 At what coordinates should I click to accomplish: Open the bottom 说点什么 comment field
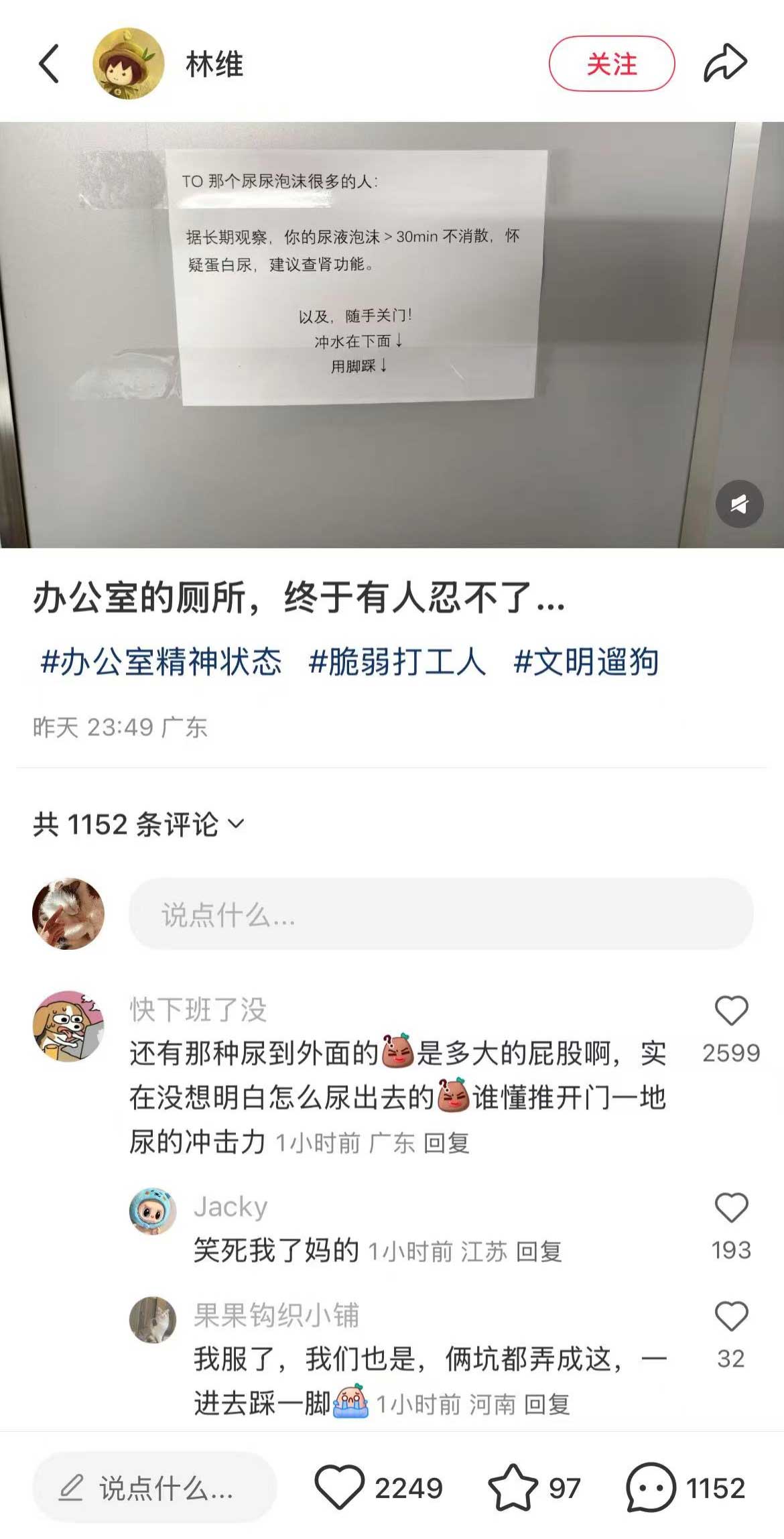[155, 1489]
